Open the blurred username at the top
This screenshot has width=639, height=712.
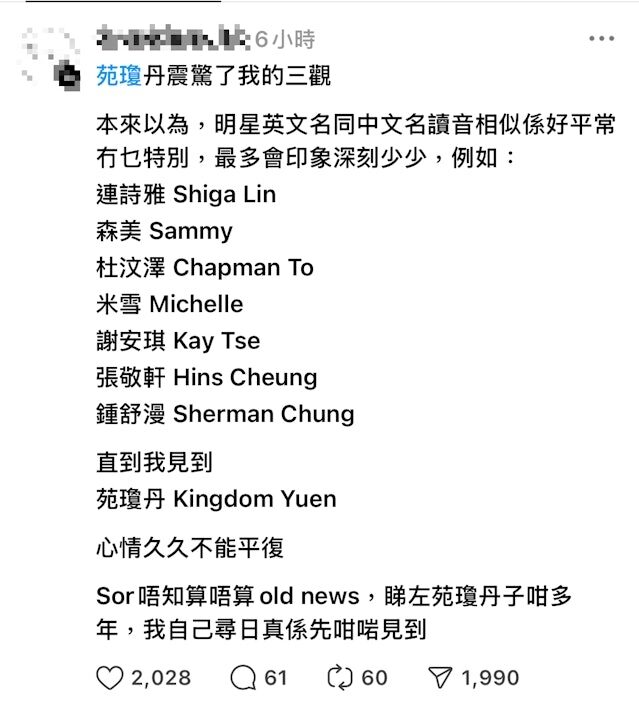coord(171,40)
